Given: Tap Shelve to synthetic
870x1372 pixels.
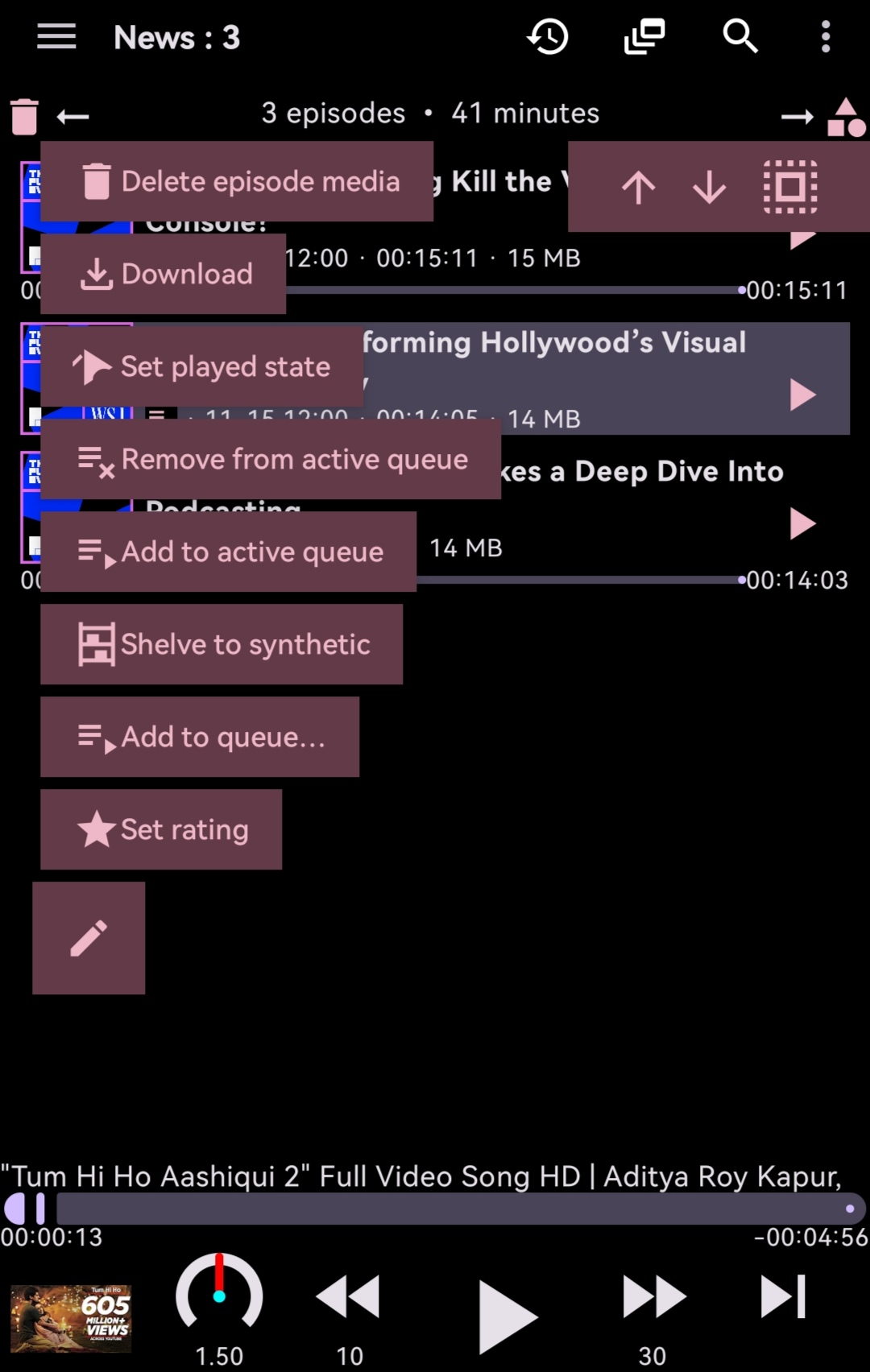Looking at the screenshot, I should 222,645.
